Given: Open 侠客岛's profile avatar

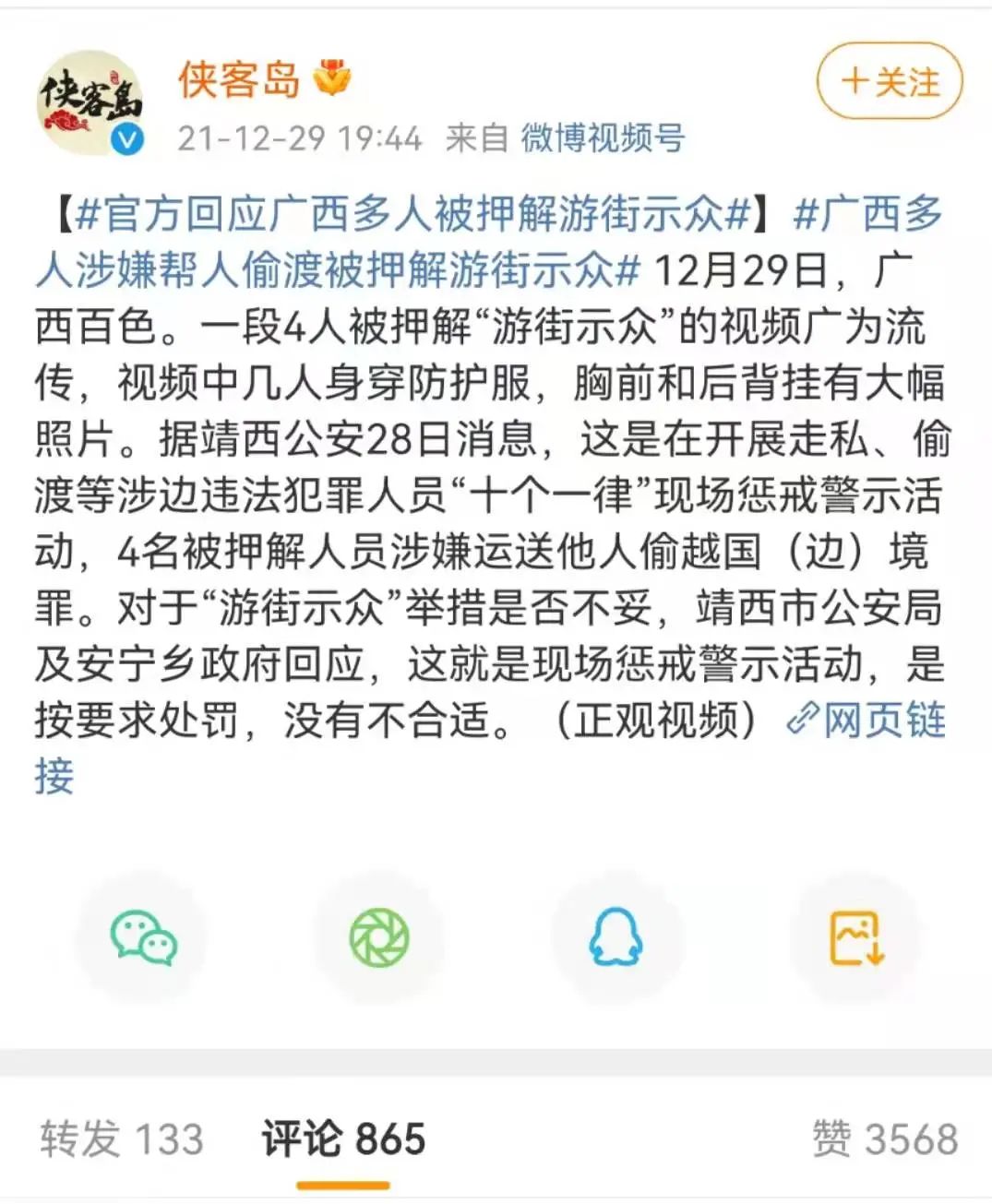Looking at the screenshot, I should point(90,101).
